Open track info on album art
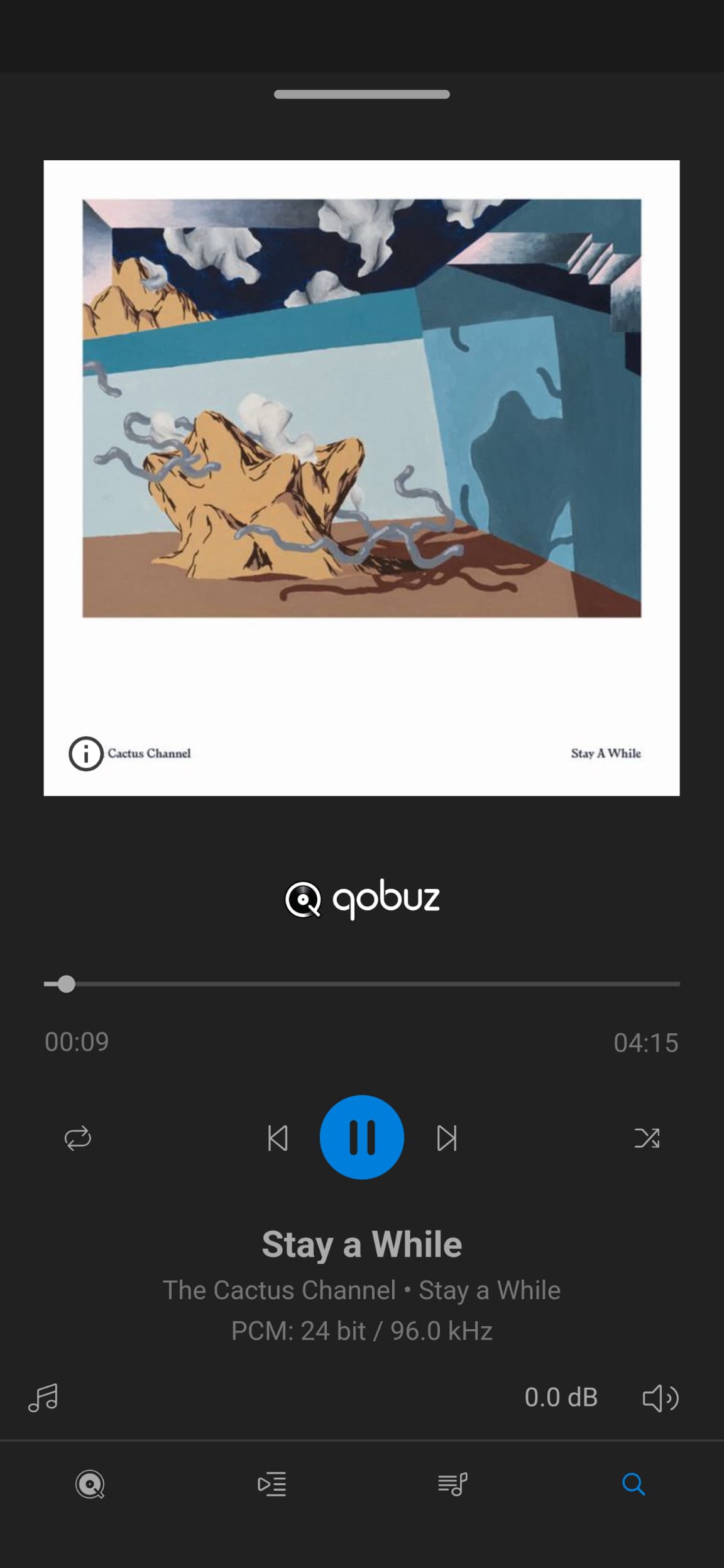Viewport: 724px width, 1568px height. click(x=85, y=753)
